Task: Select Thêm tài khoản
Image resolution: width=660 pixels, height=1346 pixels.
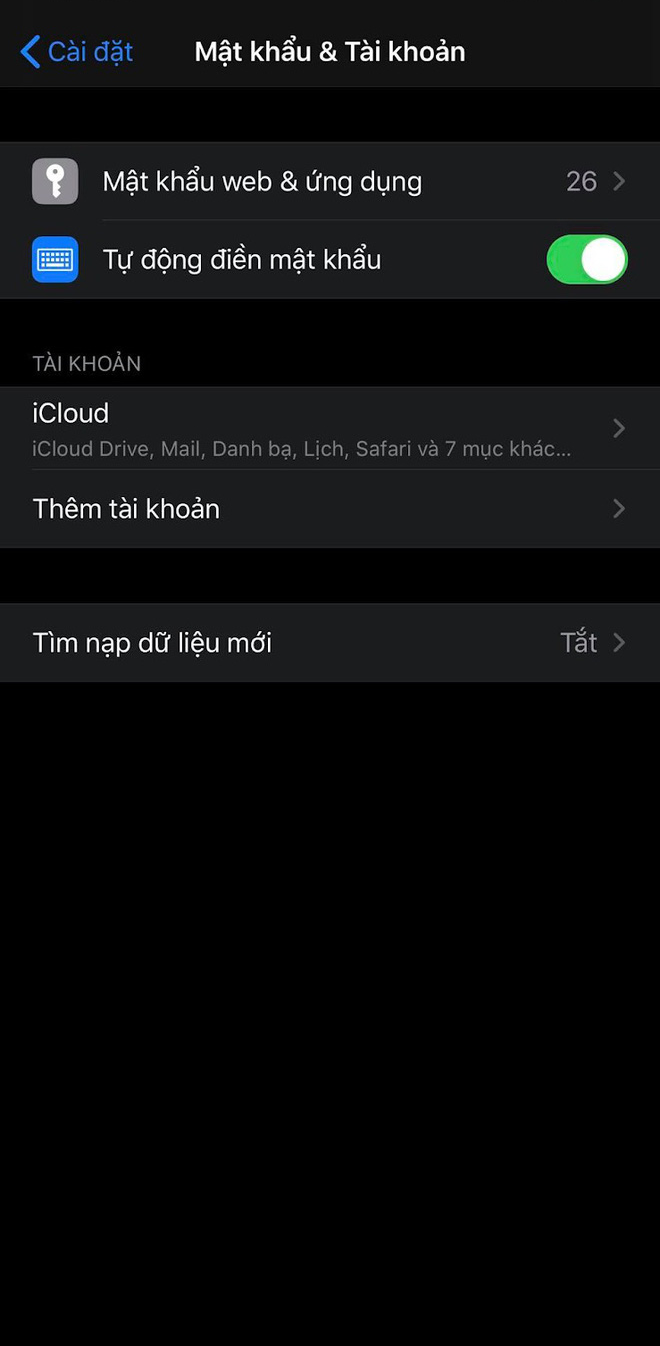Action: pos(330,509)
